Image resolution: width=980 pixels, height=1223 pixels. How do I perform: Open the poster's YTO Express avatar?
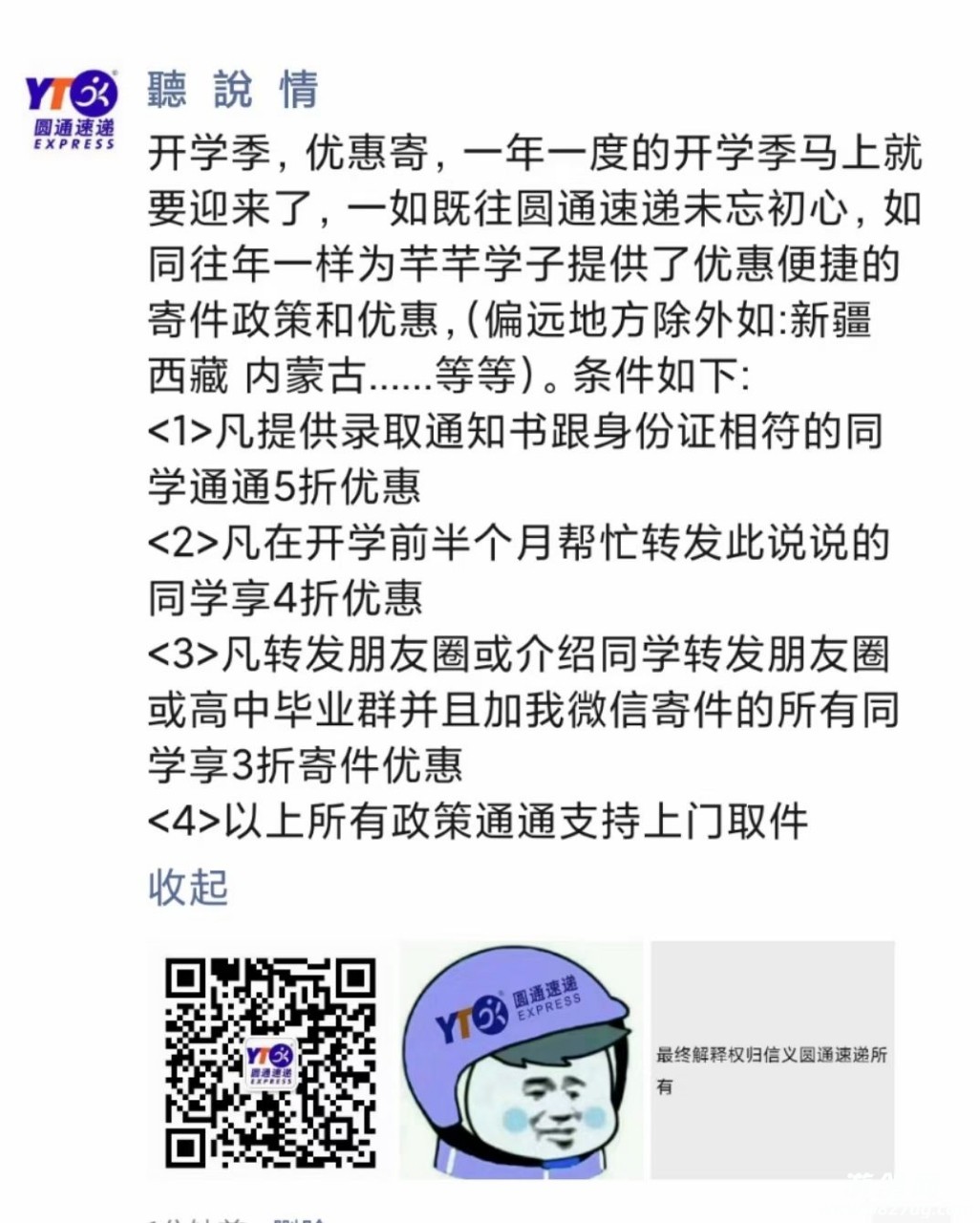click(72, 110)
